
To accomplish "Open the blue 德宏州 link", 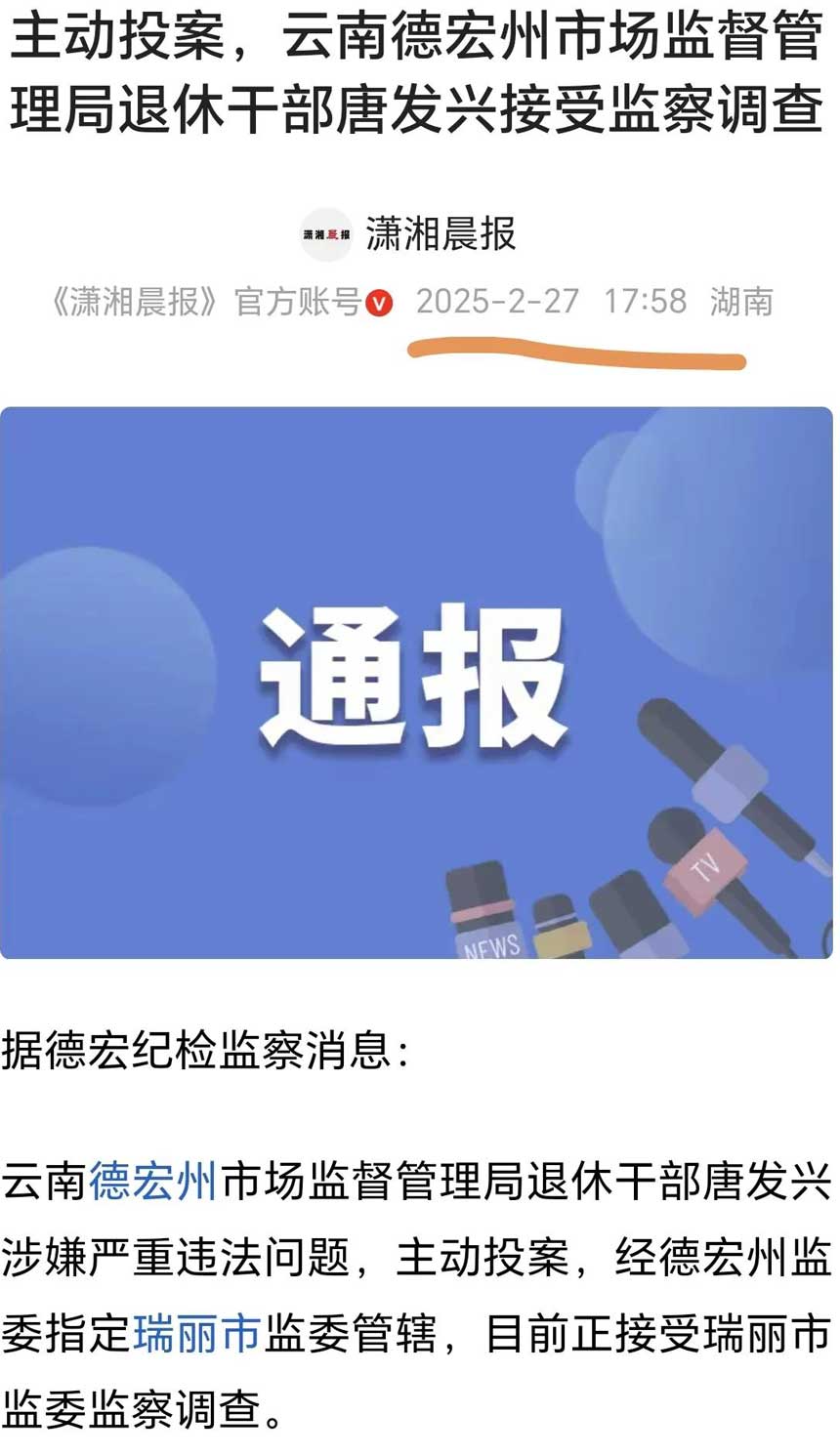I will (153, 1182).
